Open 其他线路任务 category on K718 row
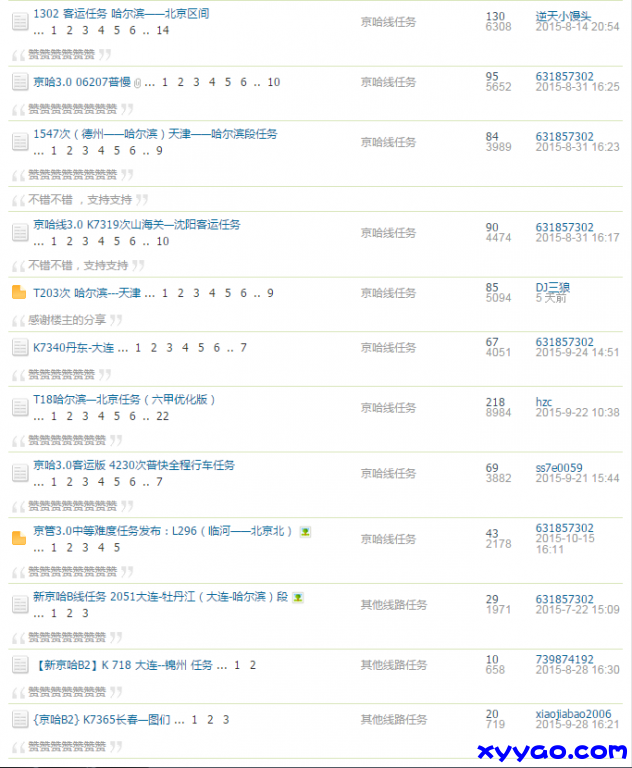The height and width of the screenshot is (768, 632). [x=394, y=665]
